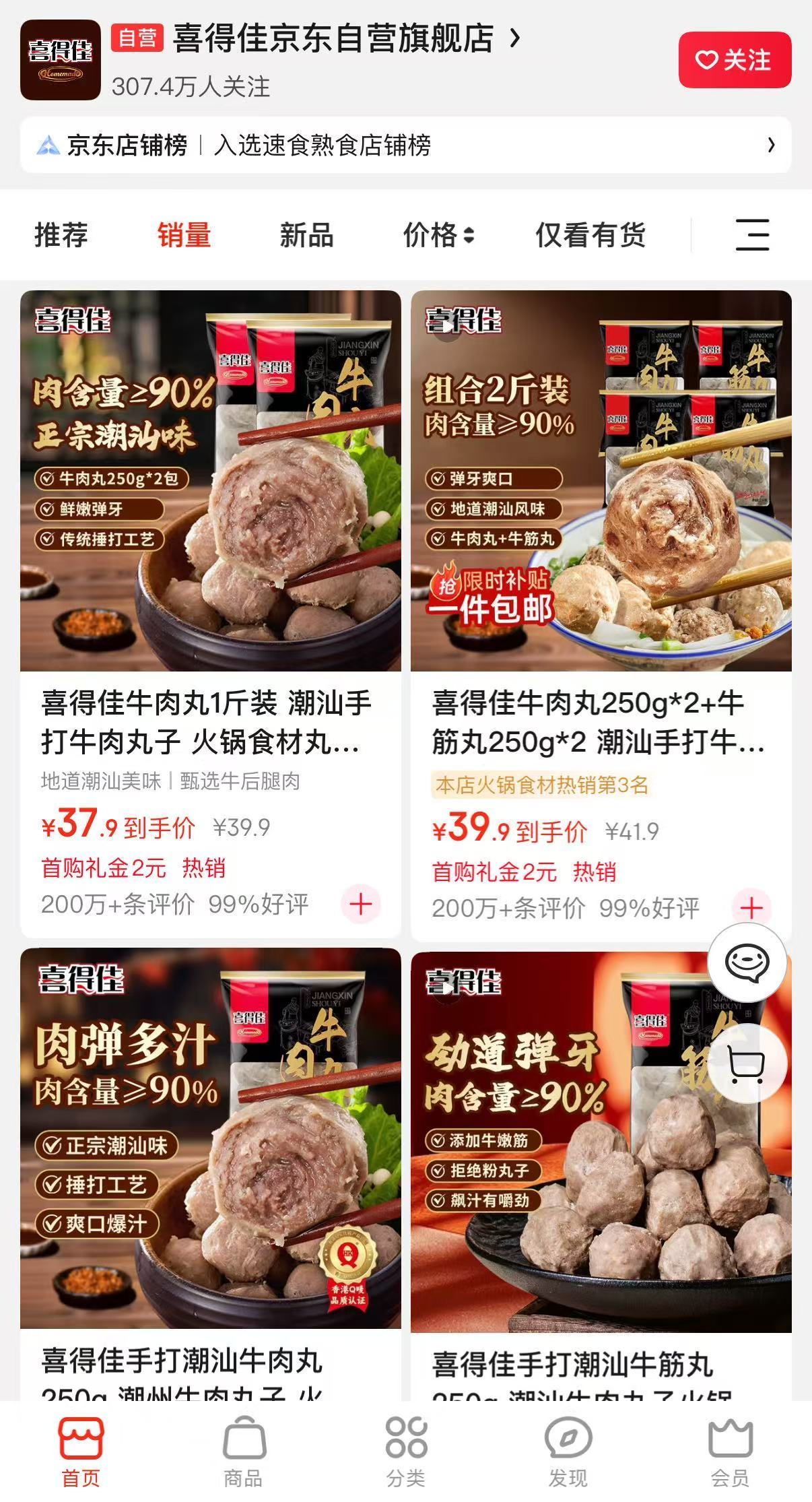Follow the store with 关注 button
Image resolution: width=812 pixels, height=1502 pixels.
735,60
